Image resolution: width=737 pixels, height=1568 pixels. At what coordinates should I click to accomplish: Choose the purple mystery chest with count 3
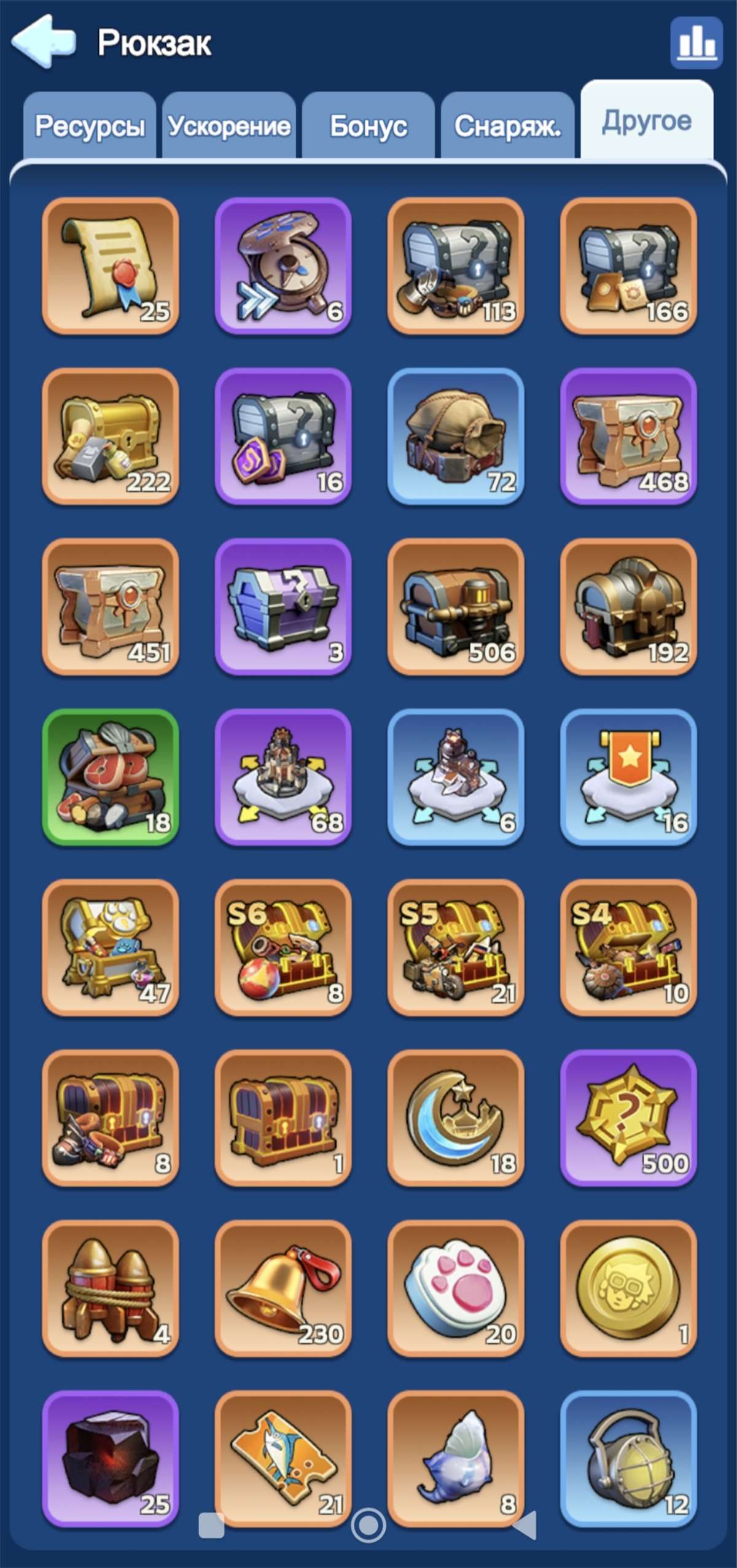[x=283, y=607]
